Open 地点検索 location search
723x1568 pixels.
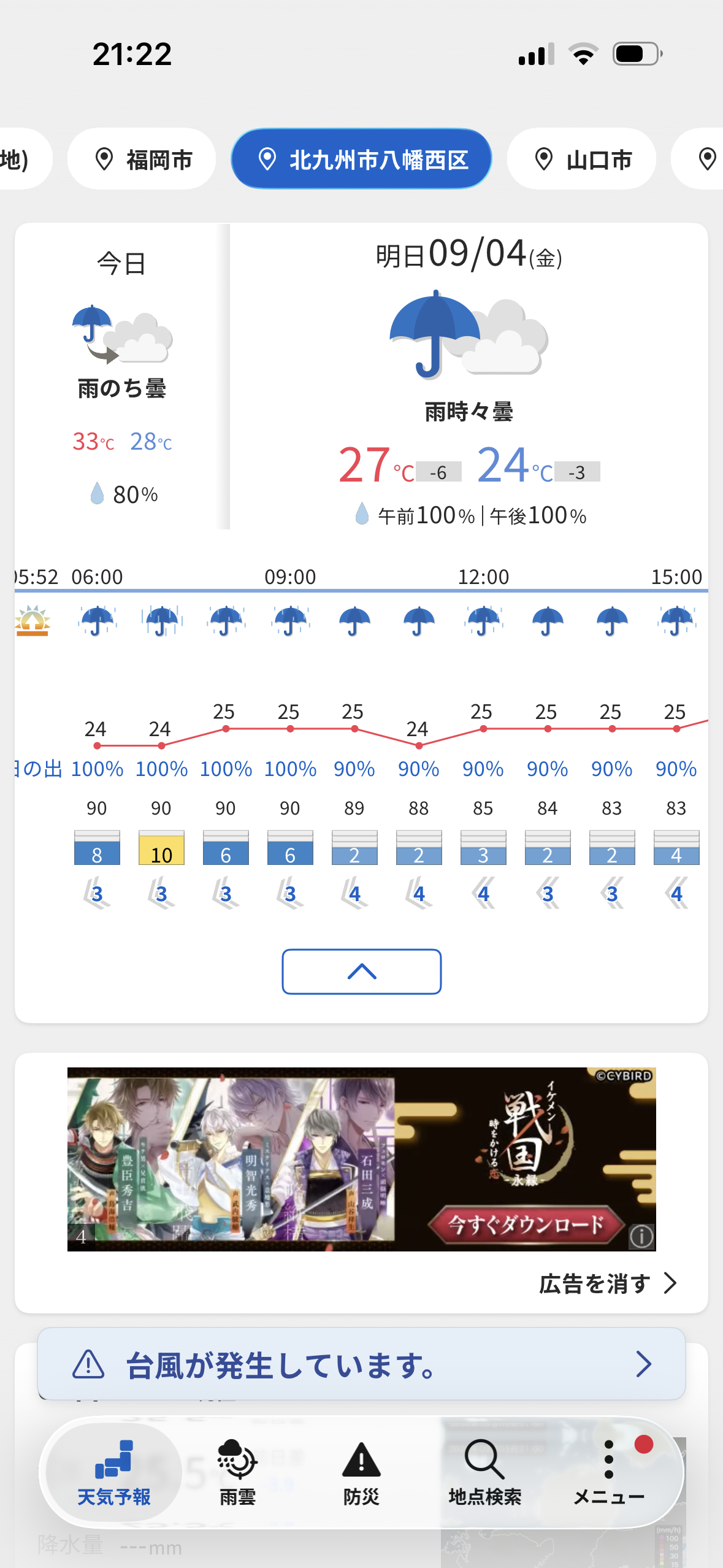click(485, 1473)
